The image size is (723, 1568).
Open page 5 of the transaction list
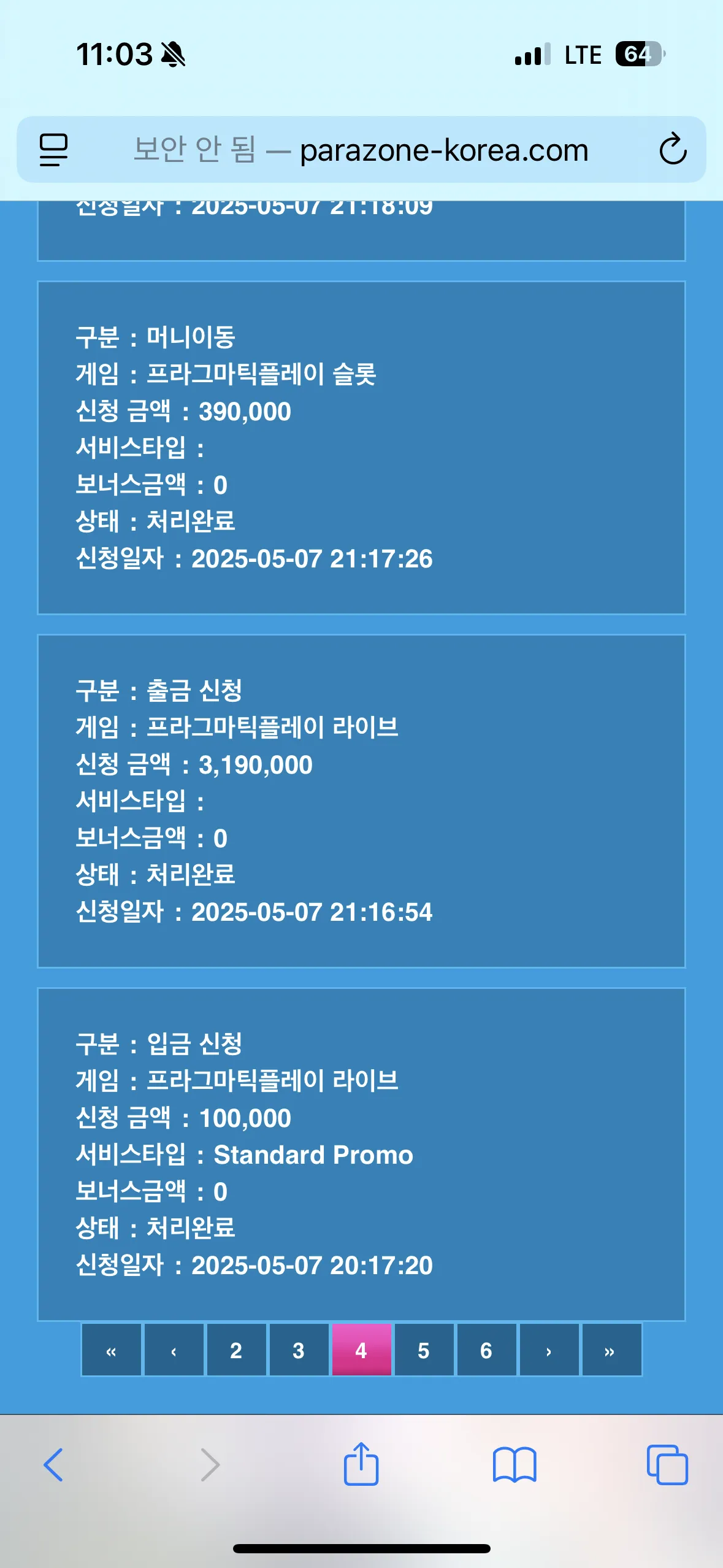click(x=424, y=1350)
